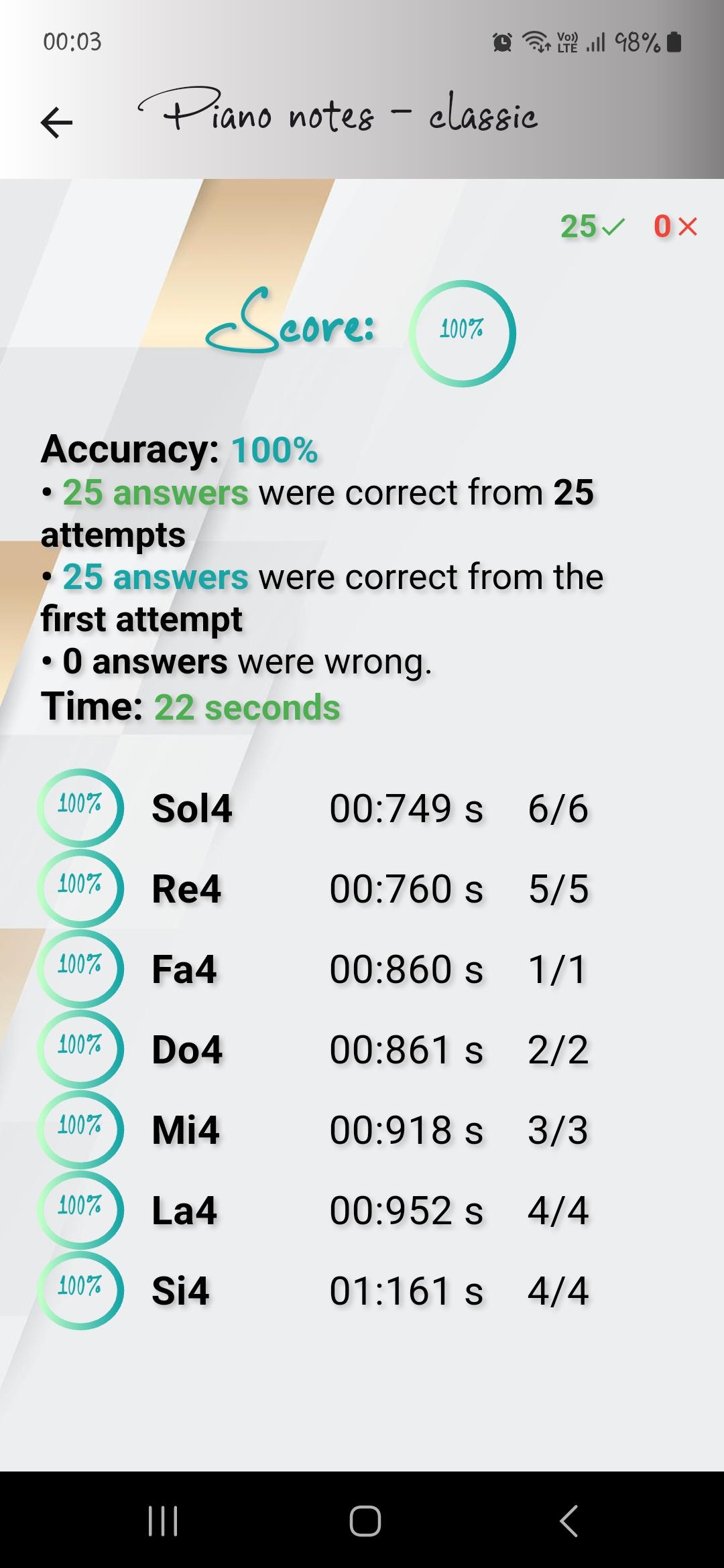Select the 100% circle next to Si4
Viewport: 724px width, 1568px height.
tap(80, 1289)
